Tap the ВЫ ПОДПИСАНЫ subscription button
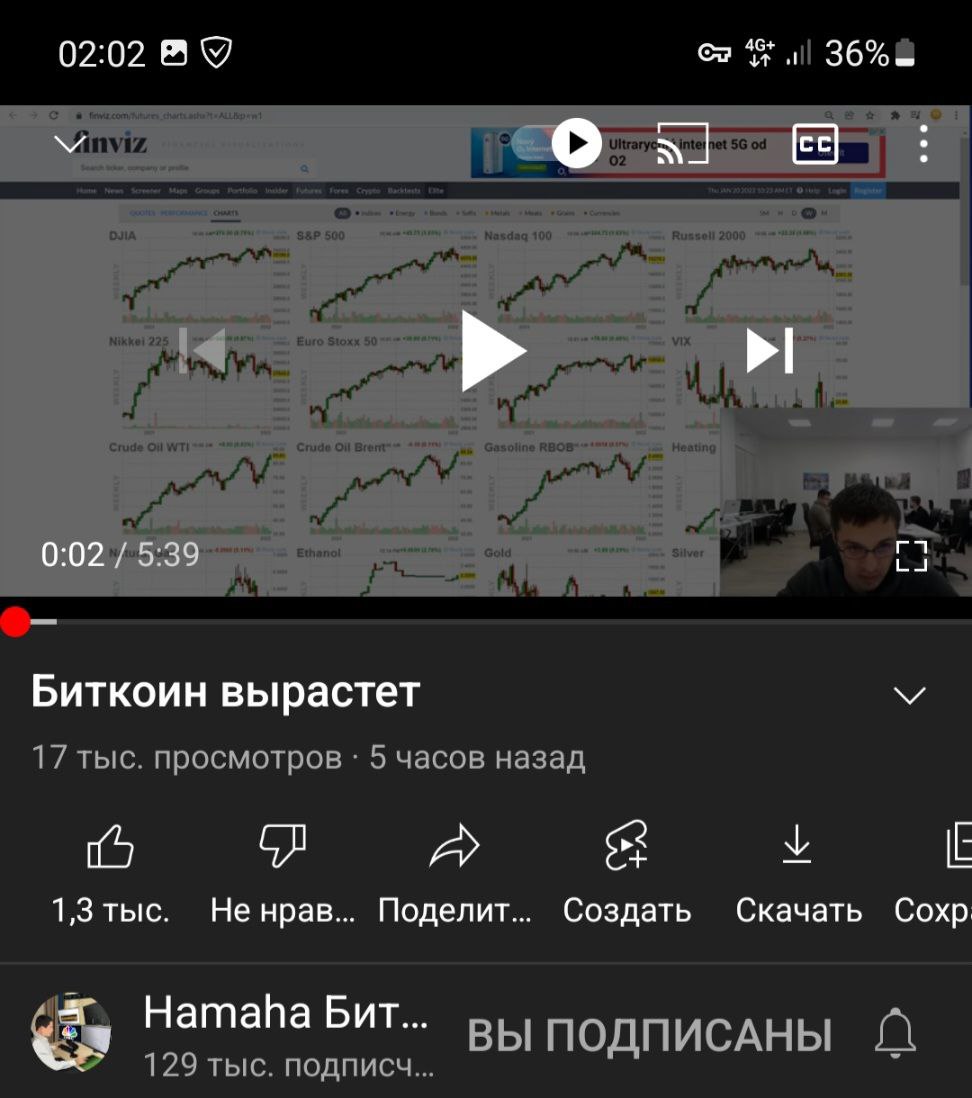The height and width of the screenshot is (1098, 972). point(649,1034)
